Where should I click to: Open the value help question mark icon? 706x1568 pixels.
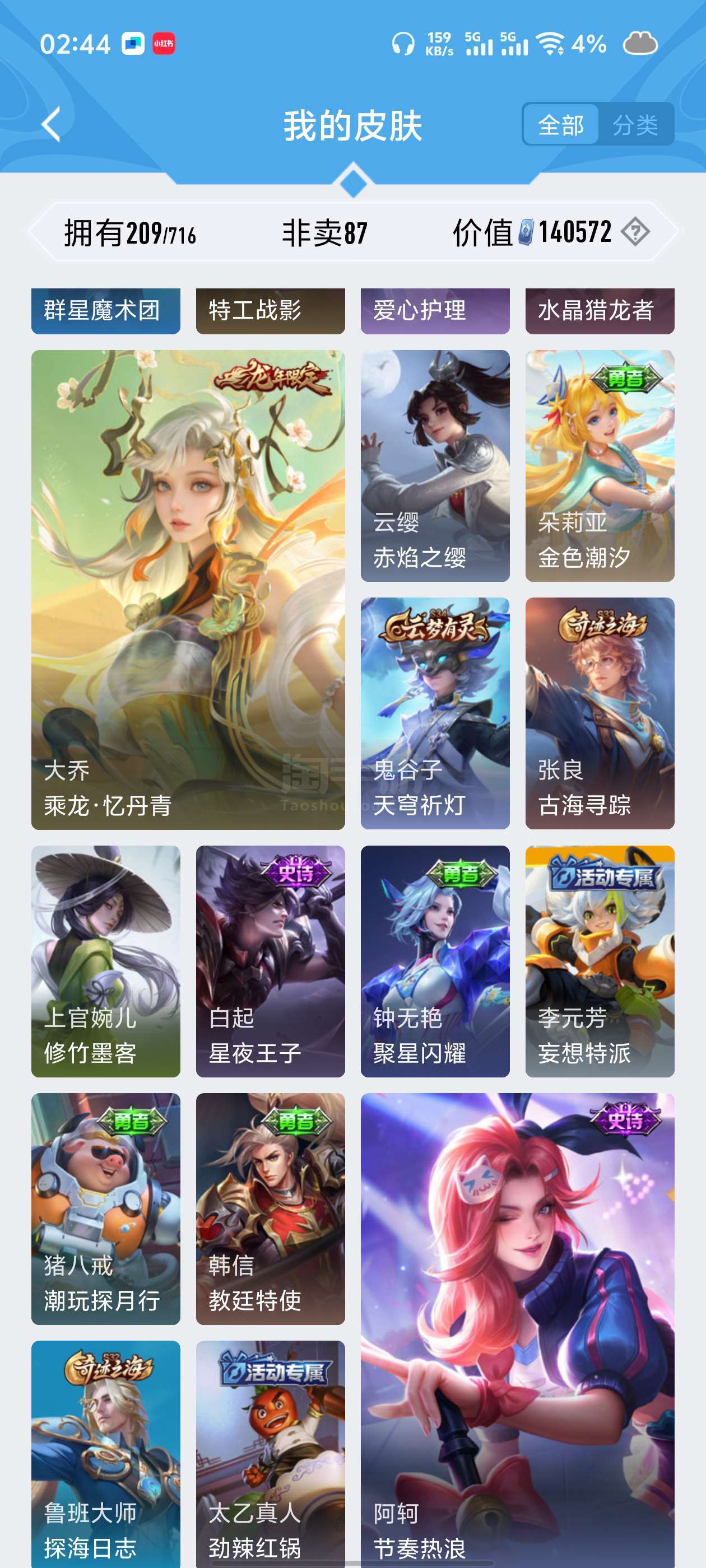pos(635,232)
